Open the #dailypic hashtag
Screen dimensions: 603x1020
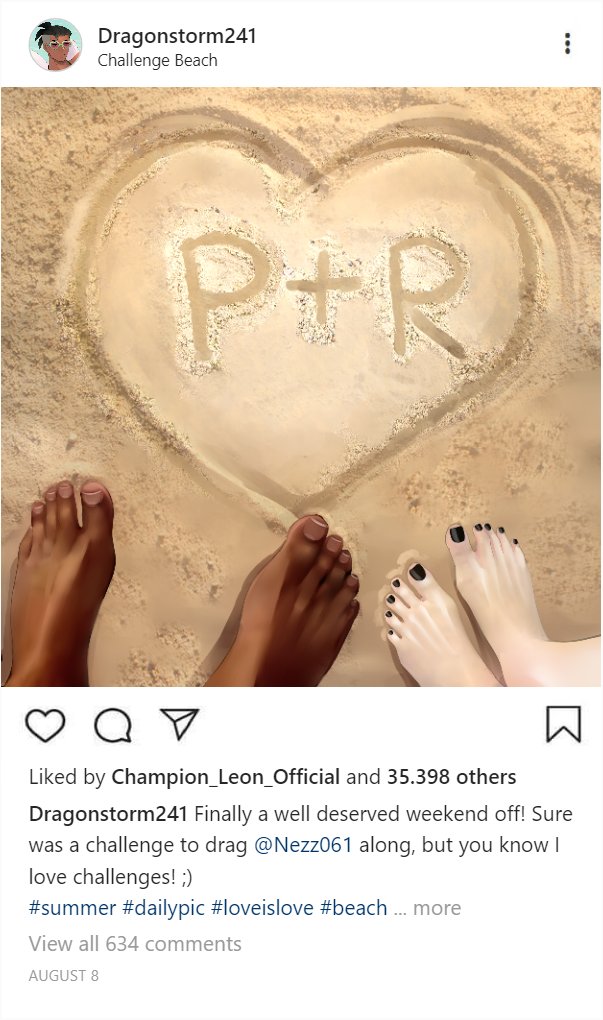tap(163, 908)
